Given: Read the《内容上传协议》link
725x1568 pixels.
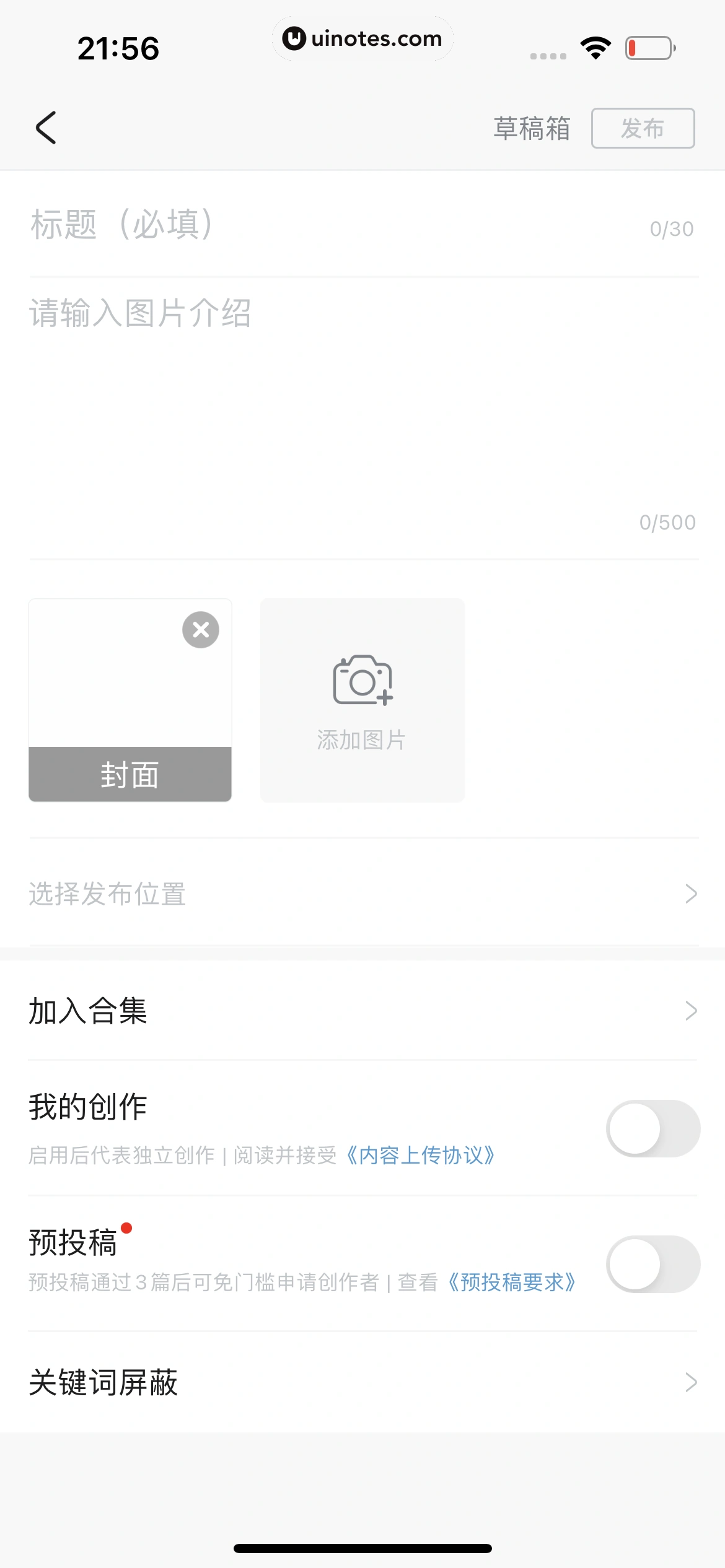Looking at the screenshot, I should pos(421,1156).
